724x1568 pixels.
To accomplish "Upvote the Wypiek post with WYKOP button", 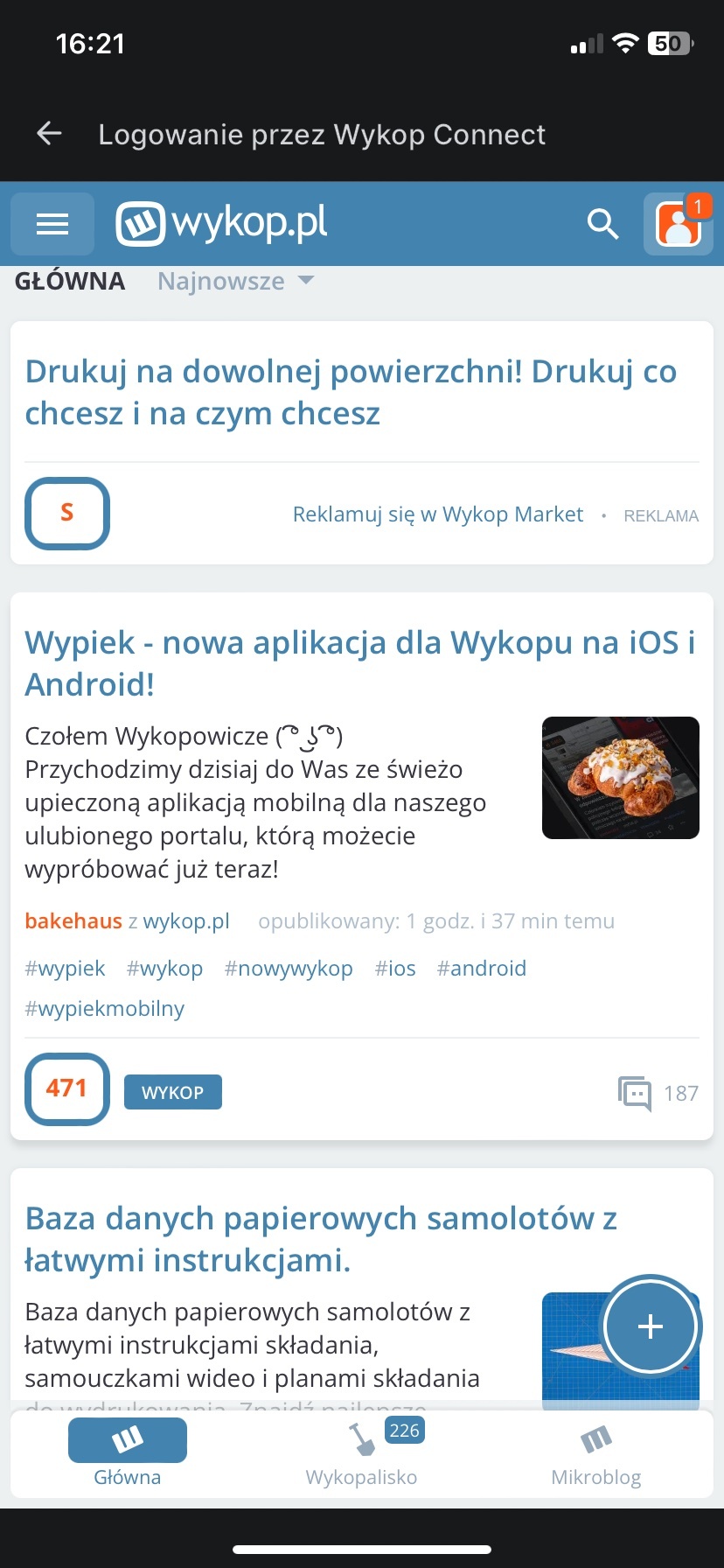I will (x=172, y=1092).
